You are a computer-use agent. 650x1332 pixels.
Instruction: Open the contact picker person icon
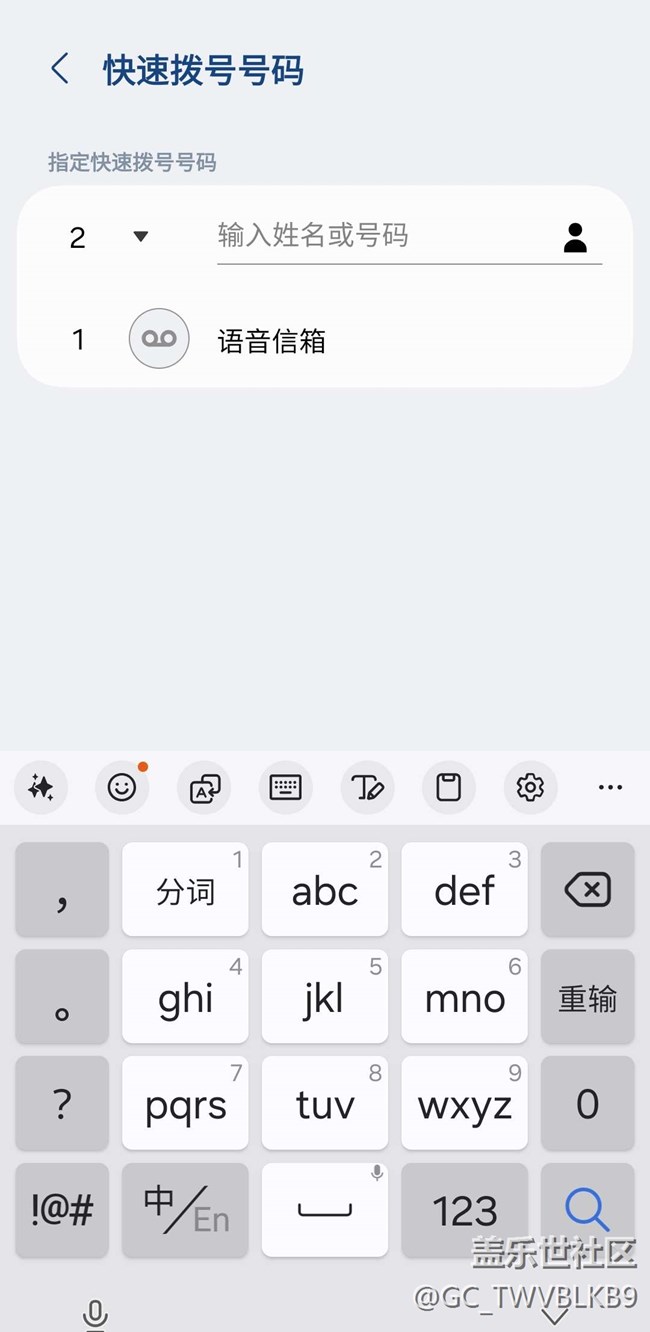[x=575, y=237]
